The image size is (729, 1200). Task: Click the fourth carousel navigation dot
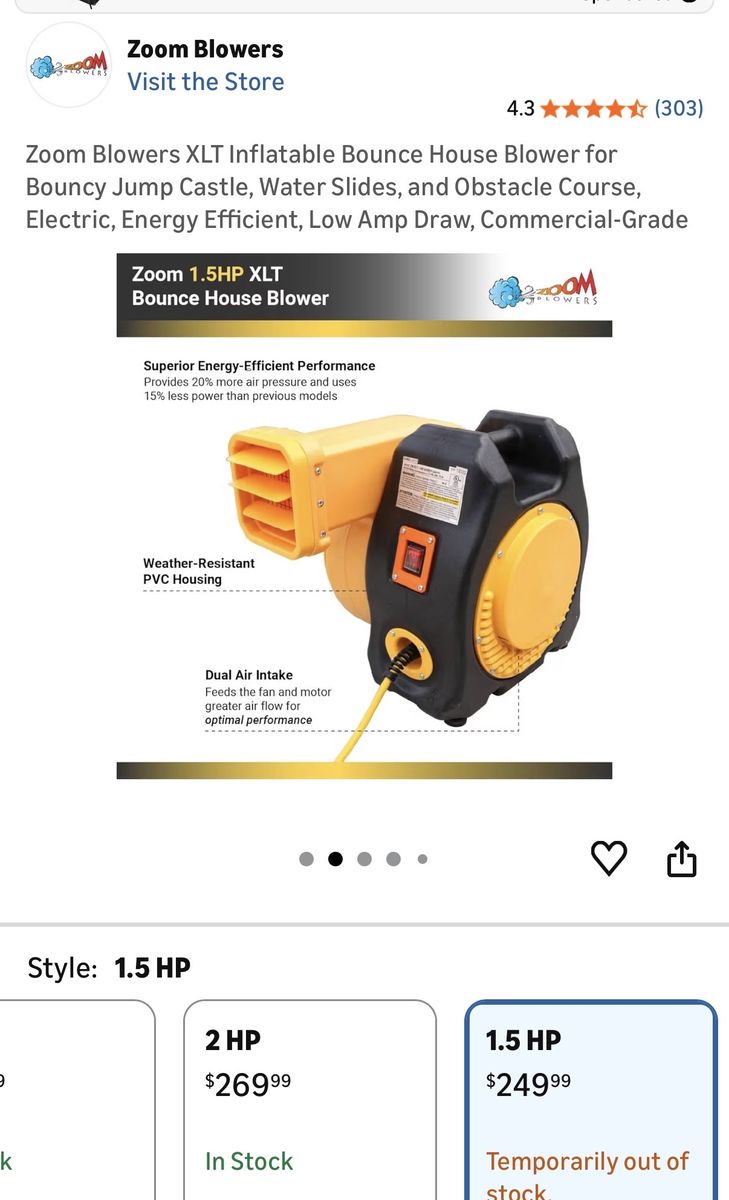(394, 858)
